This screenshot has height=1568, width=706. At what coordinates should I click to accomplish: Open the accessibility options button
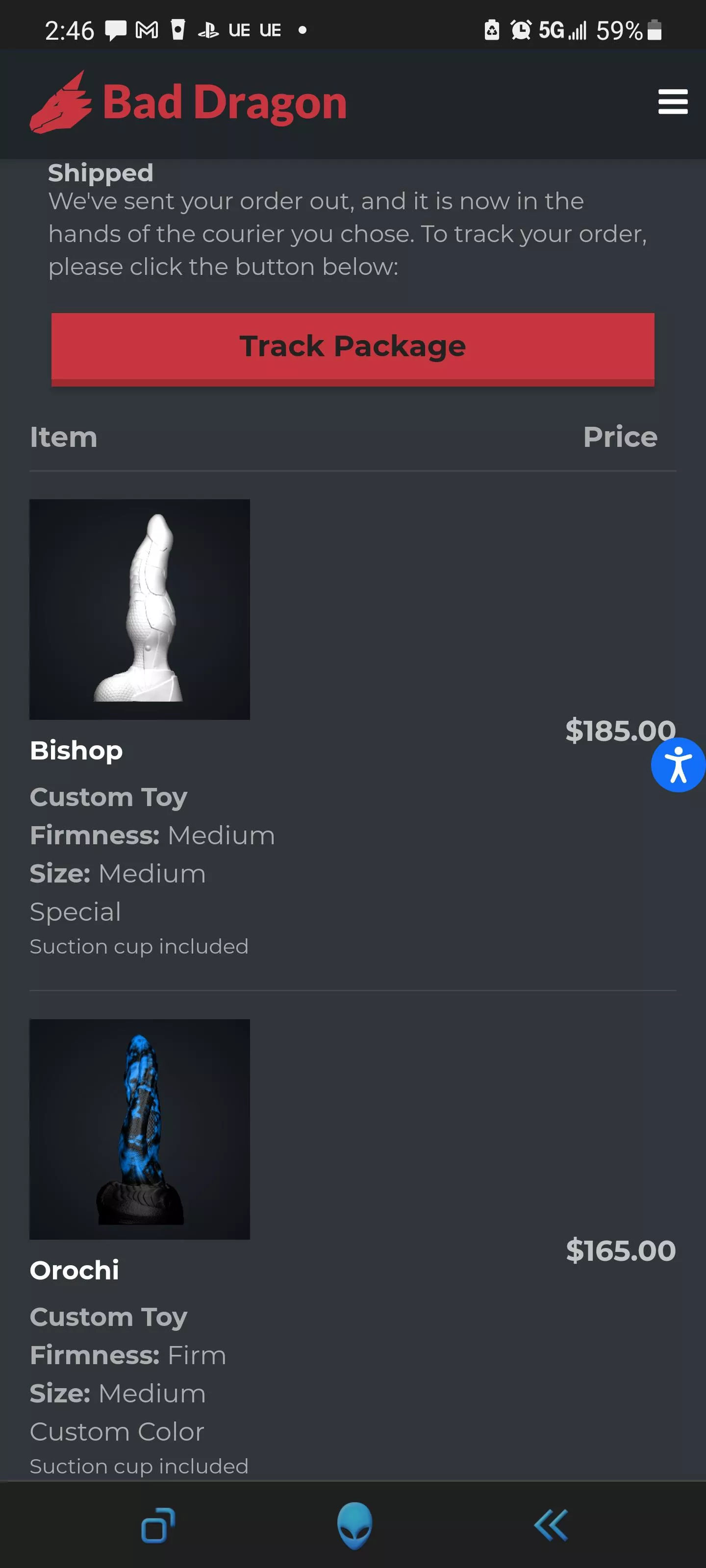(x=678, y=764)
